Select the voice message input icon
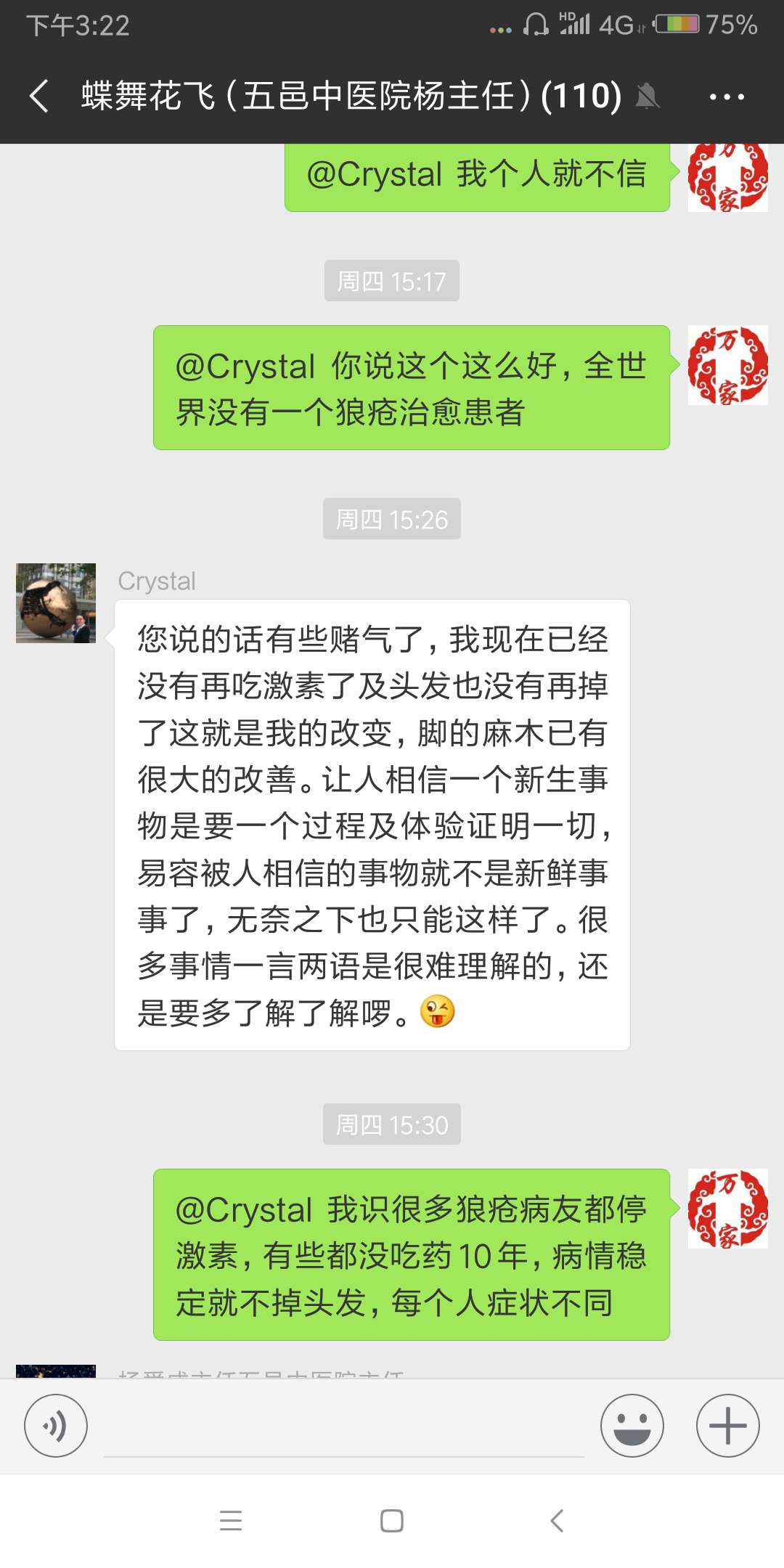Screen dimensions: 784x1568 (55, 1424)
